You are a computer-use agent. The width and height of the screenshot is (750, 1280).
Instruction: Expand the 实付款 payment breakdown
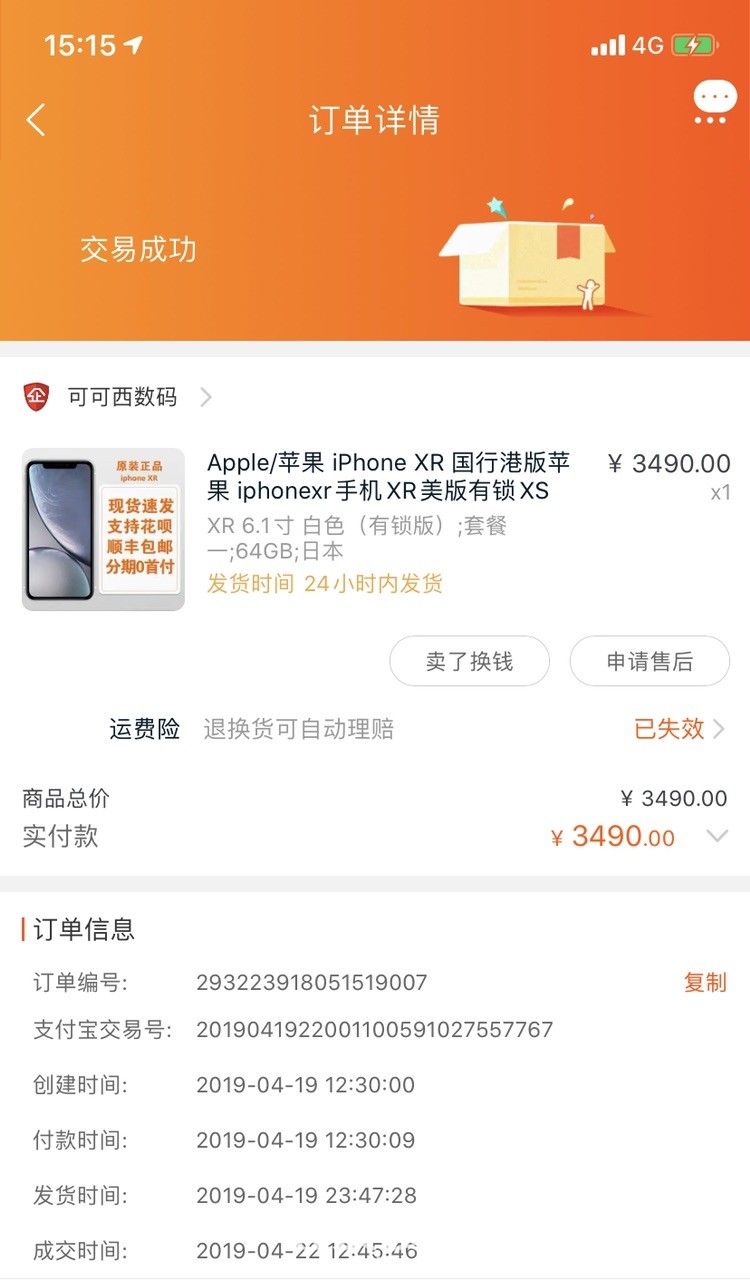pyautogui.click(x=716, y=836)
